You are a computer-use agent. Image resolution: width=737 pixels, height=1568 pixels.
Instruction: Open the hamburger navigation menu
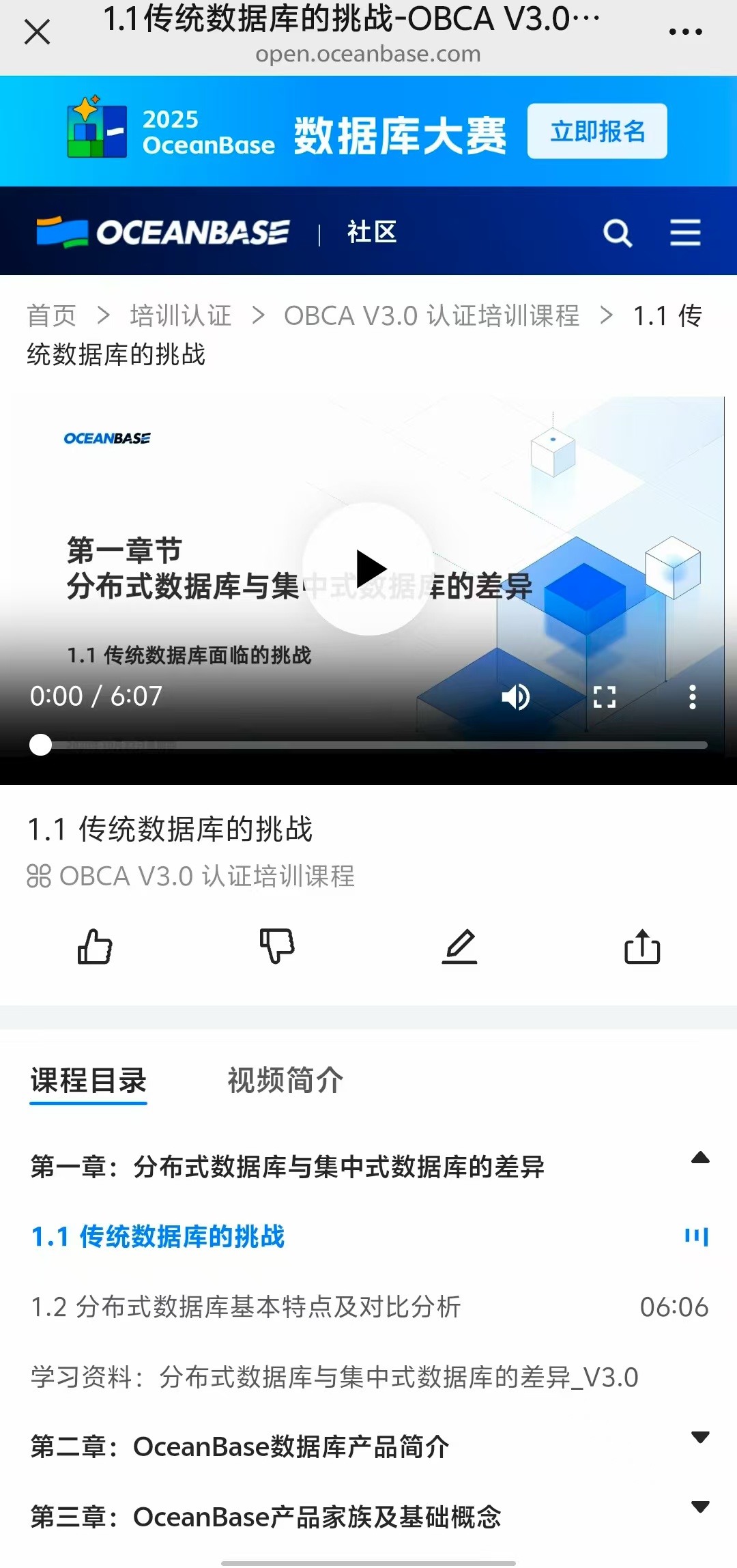[x=685, y=233]
